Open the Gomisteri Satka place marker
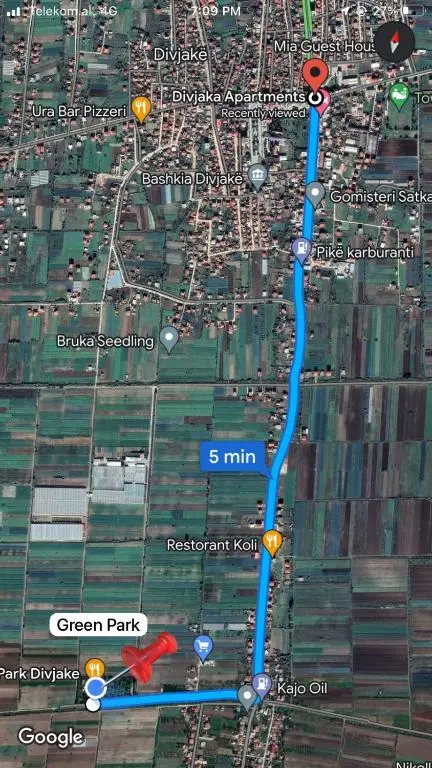 (315, 195)
